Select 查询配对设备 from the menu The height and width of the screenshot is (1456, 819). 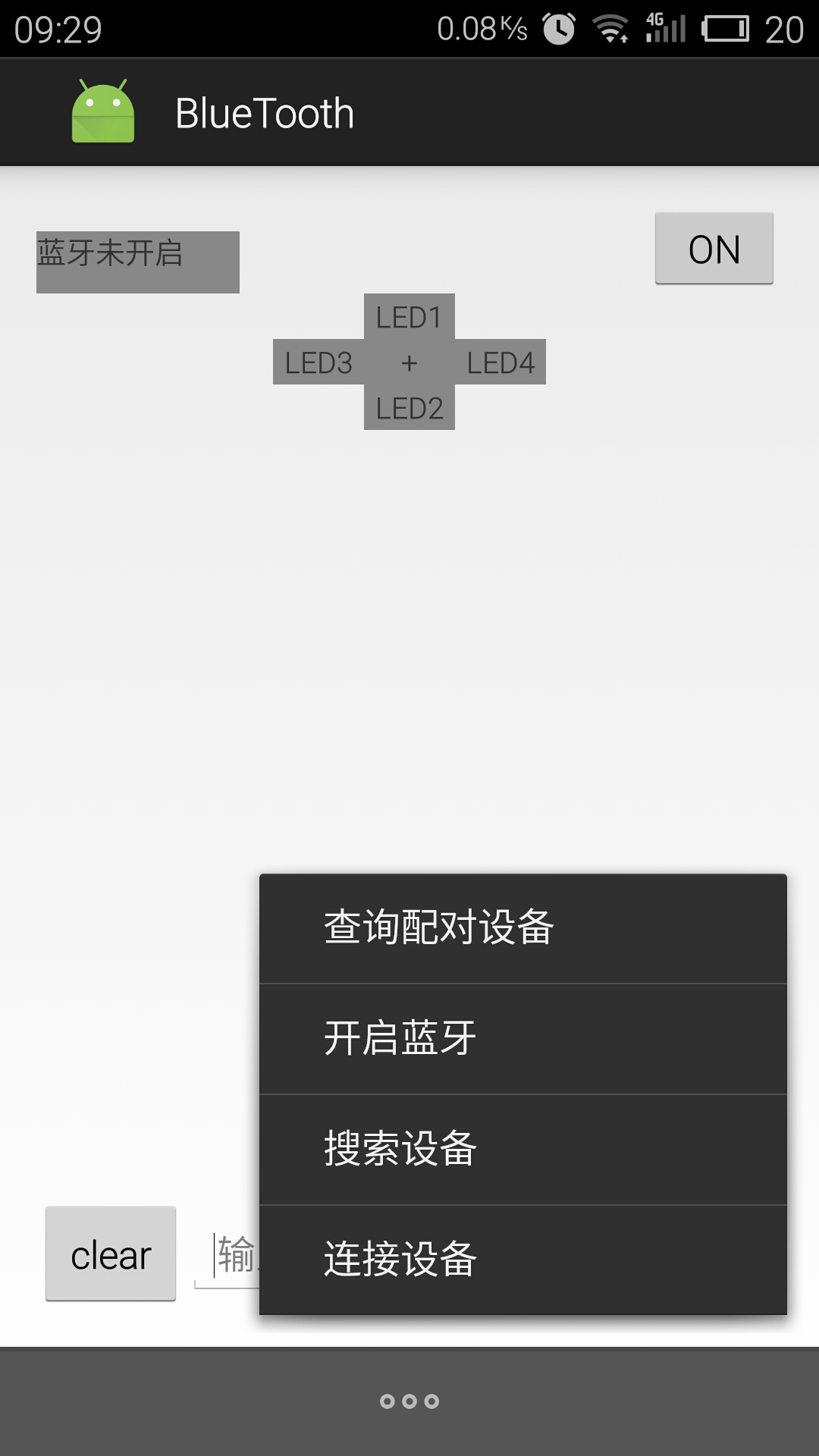tap(522, 928)
